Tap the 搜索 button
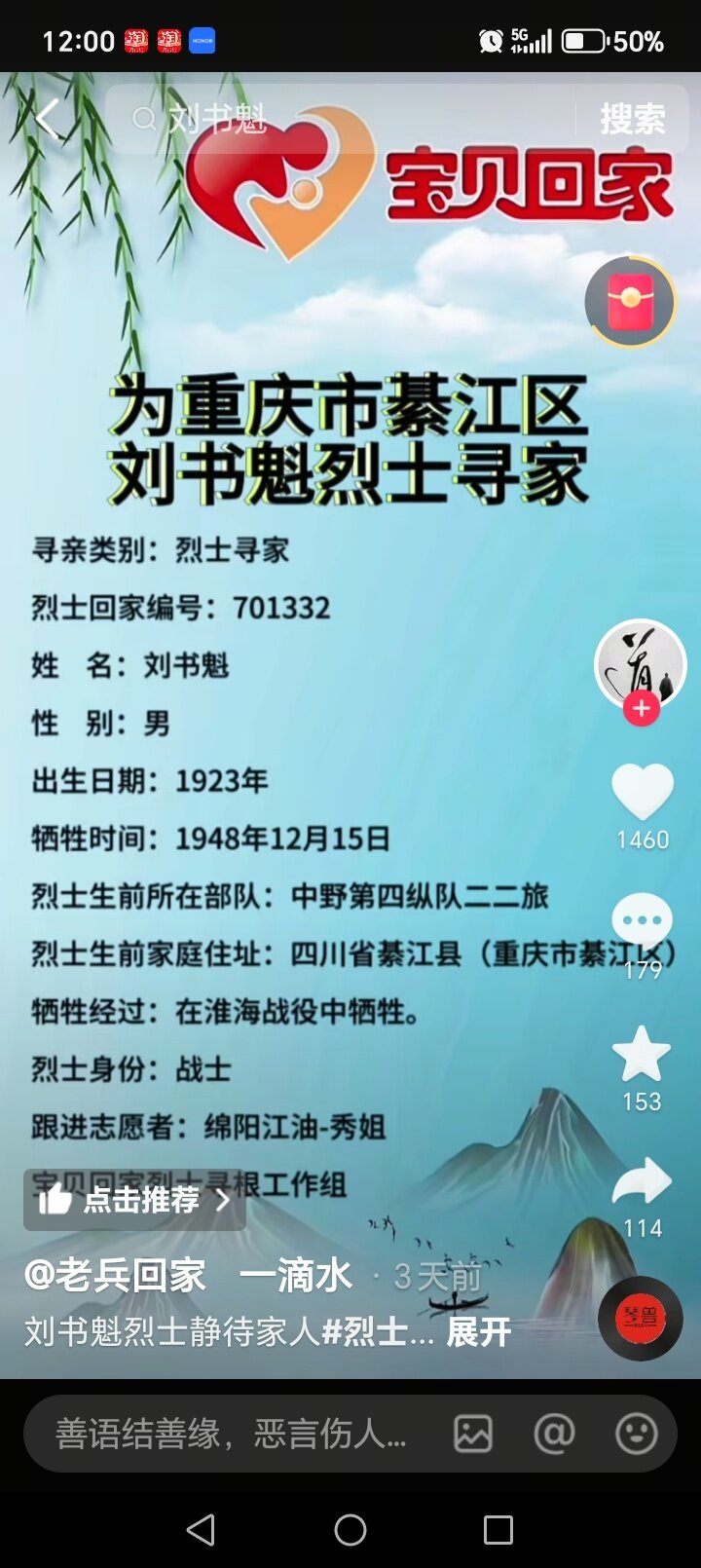This screenshot has height=1568, width=701. click(633, 119)
